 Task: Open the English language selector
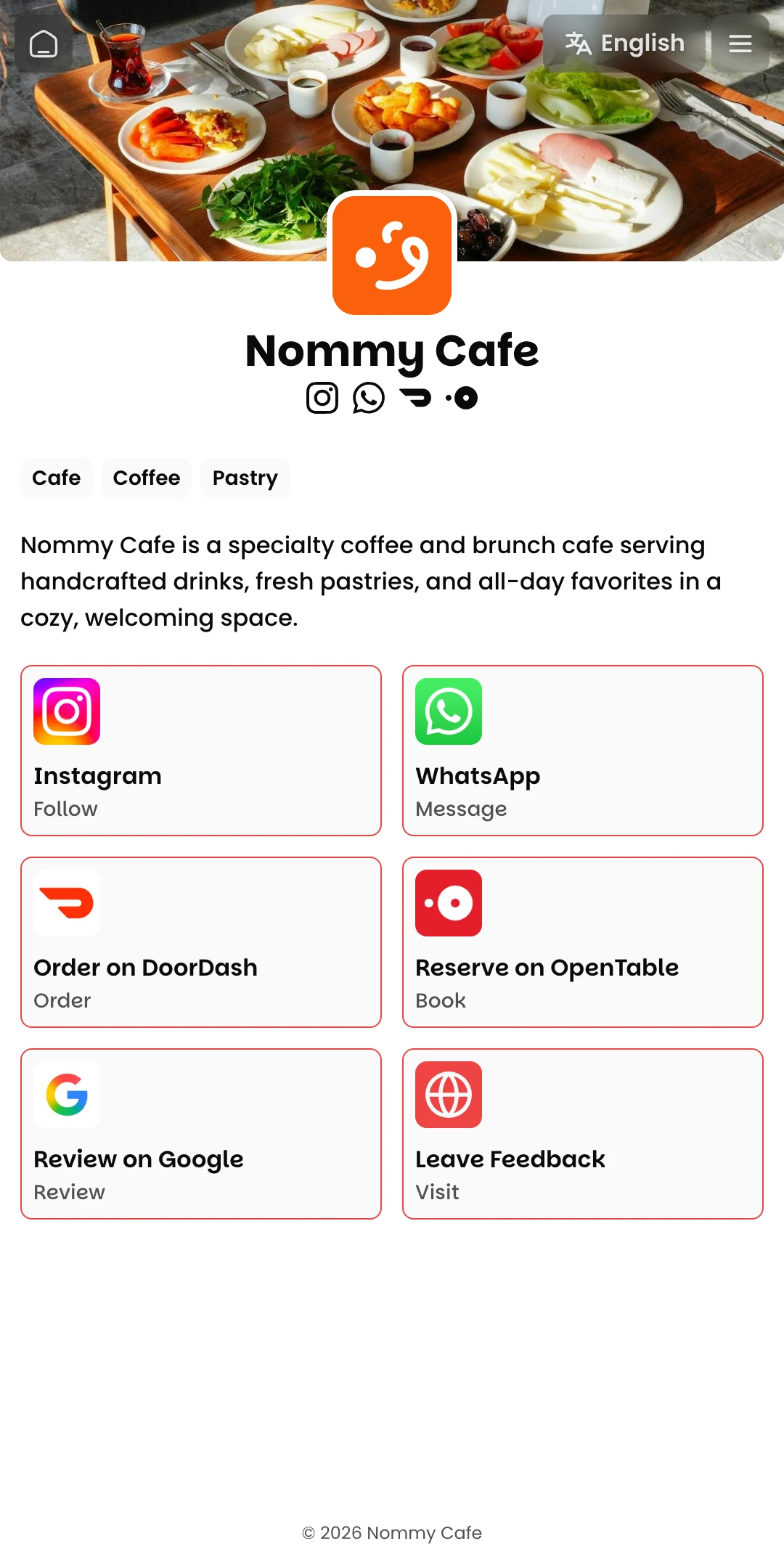pyautogui.click(x=624, y=44)
